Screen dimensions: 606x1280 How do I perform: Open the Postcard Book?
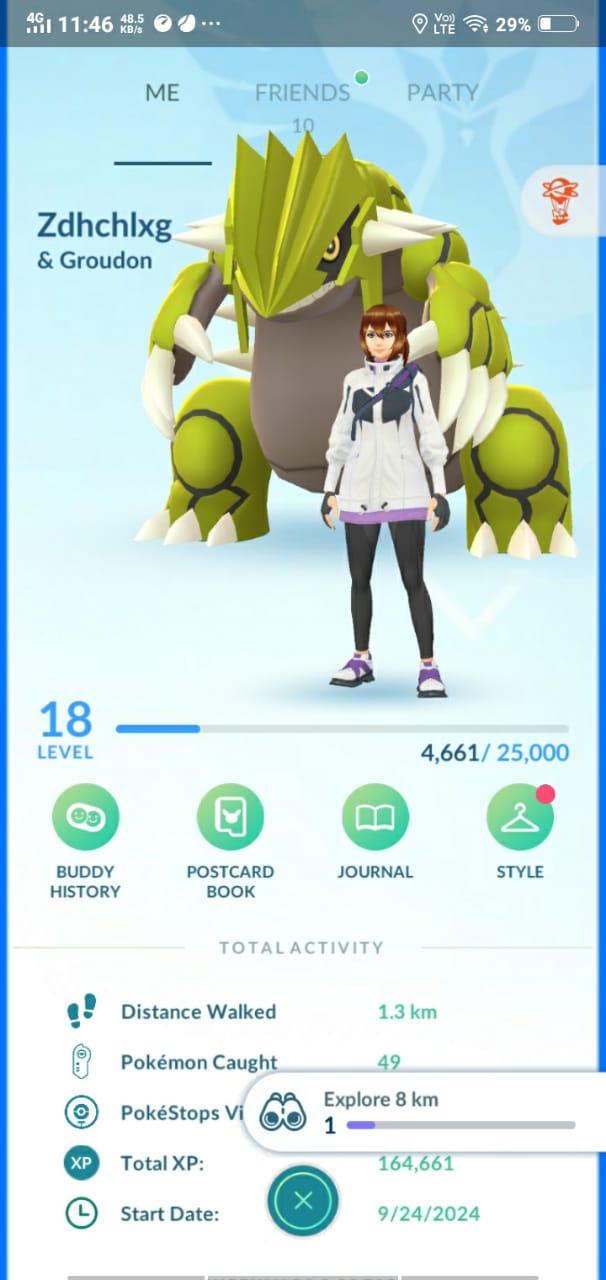(230, 817)
